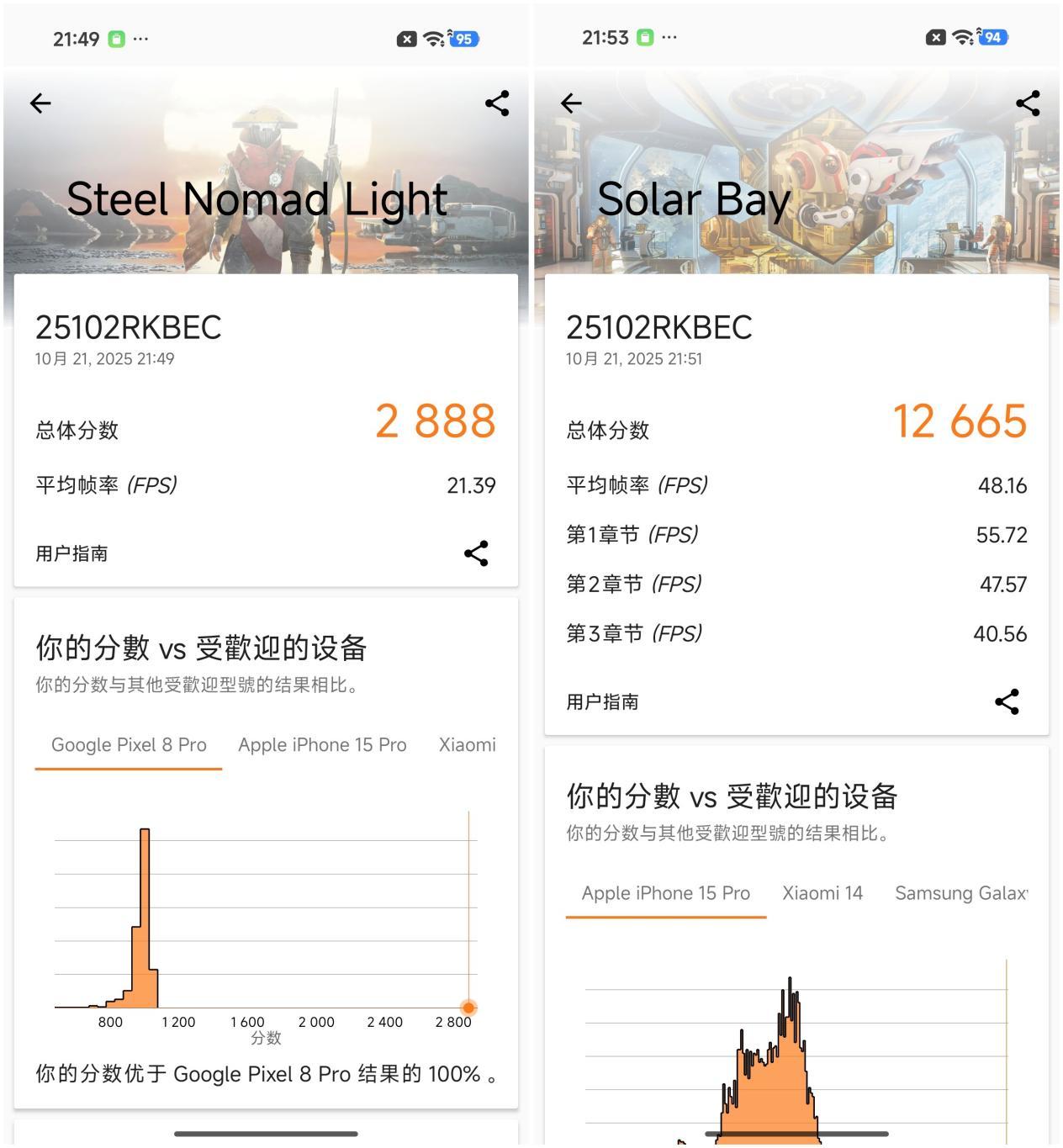Screen dimensions: 1063x1148
Task: Tap the share icon beside the Solar Bay title
Action: pyautogui.click(x=1028, y=103)
